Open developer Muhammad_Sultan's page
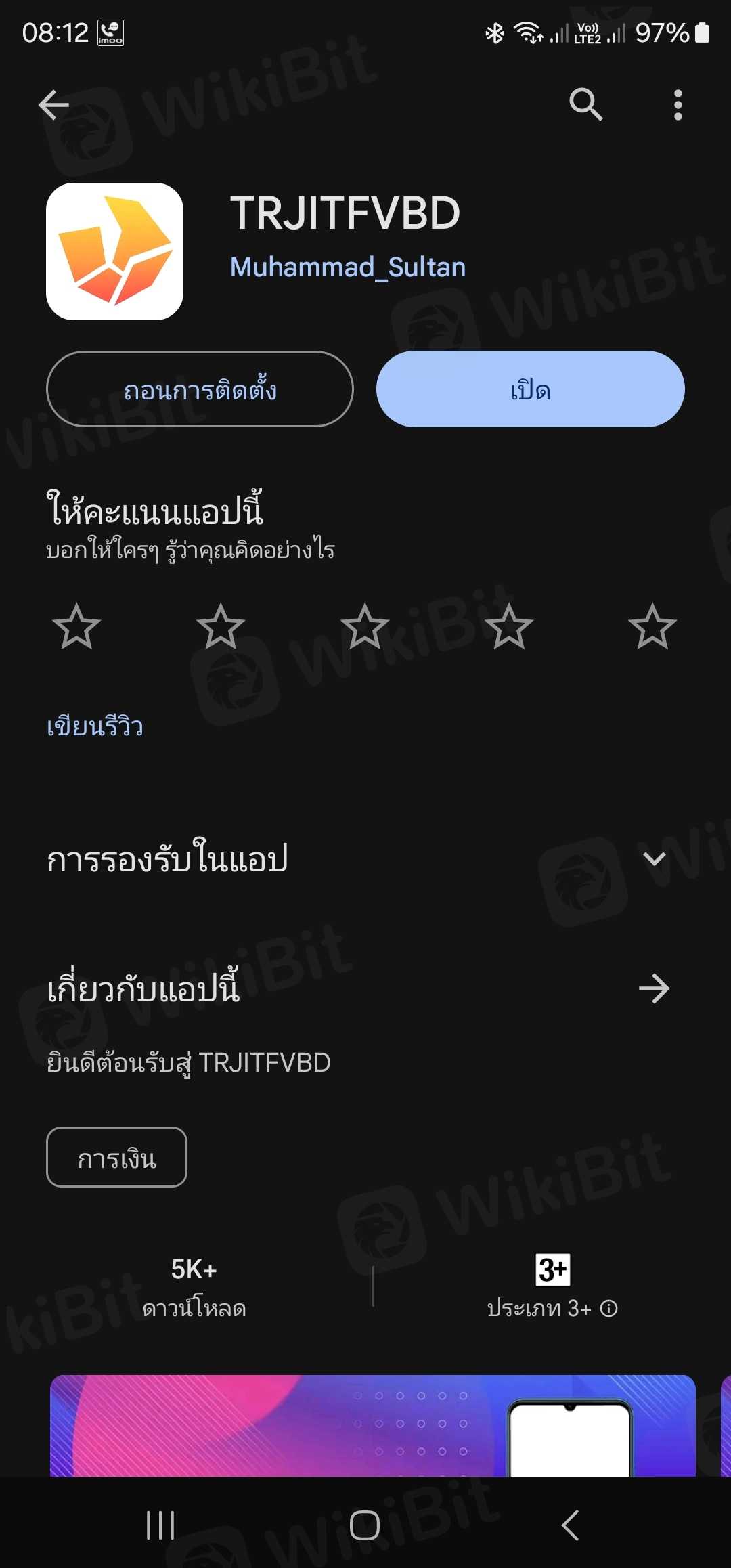Image resolution: width=731 pixels, height=1568 pixels. 348,267
